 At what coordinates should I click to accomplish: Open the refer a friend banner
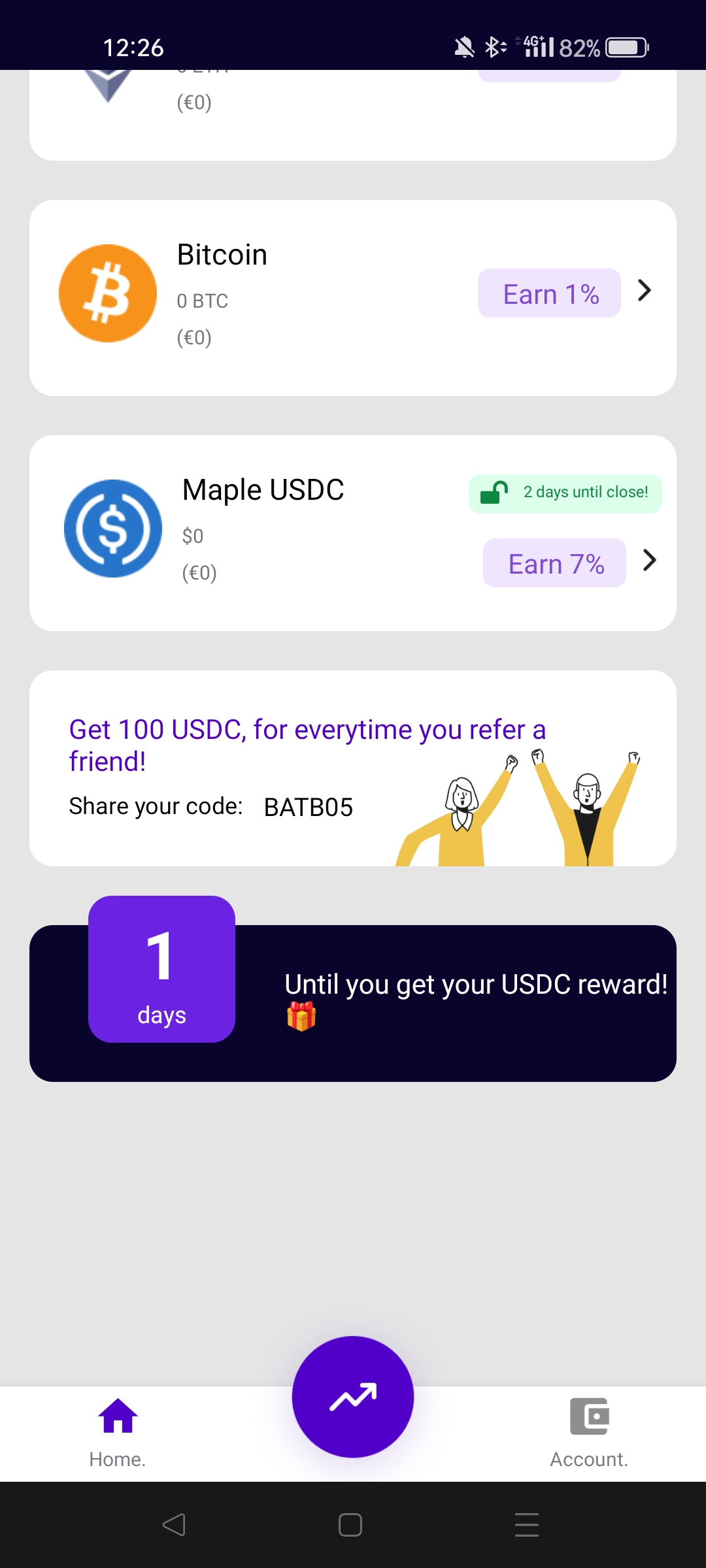click(x=353, y=768)
